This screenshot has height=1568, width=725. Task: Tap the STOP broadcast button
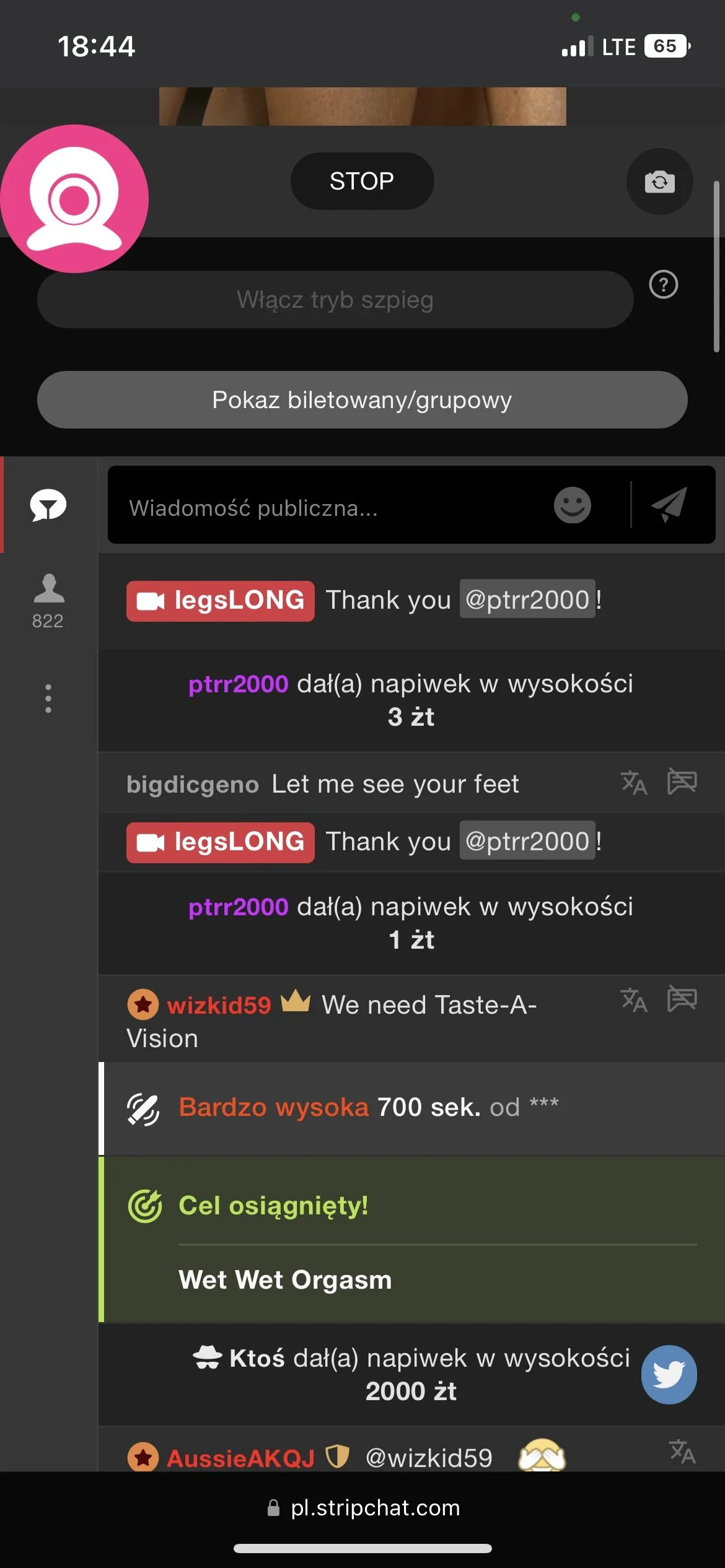point(362,181)
